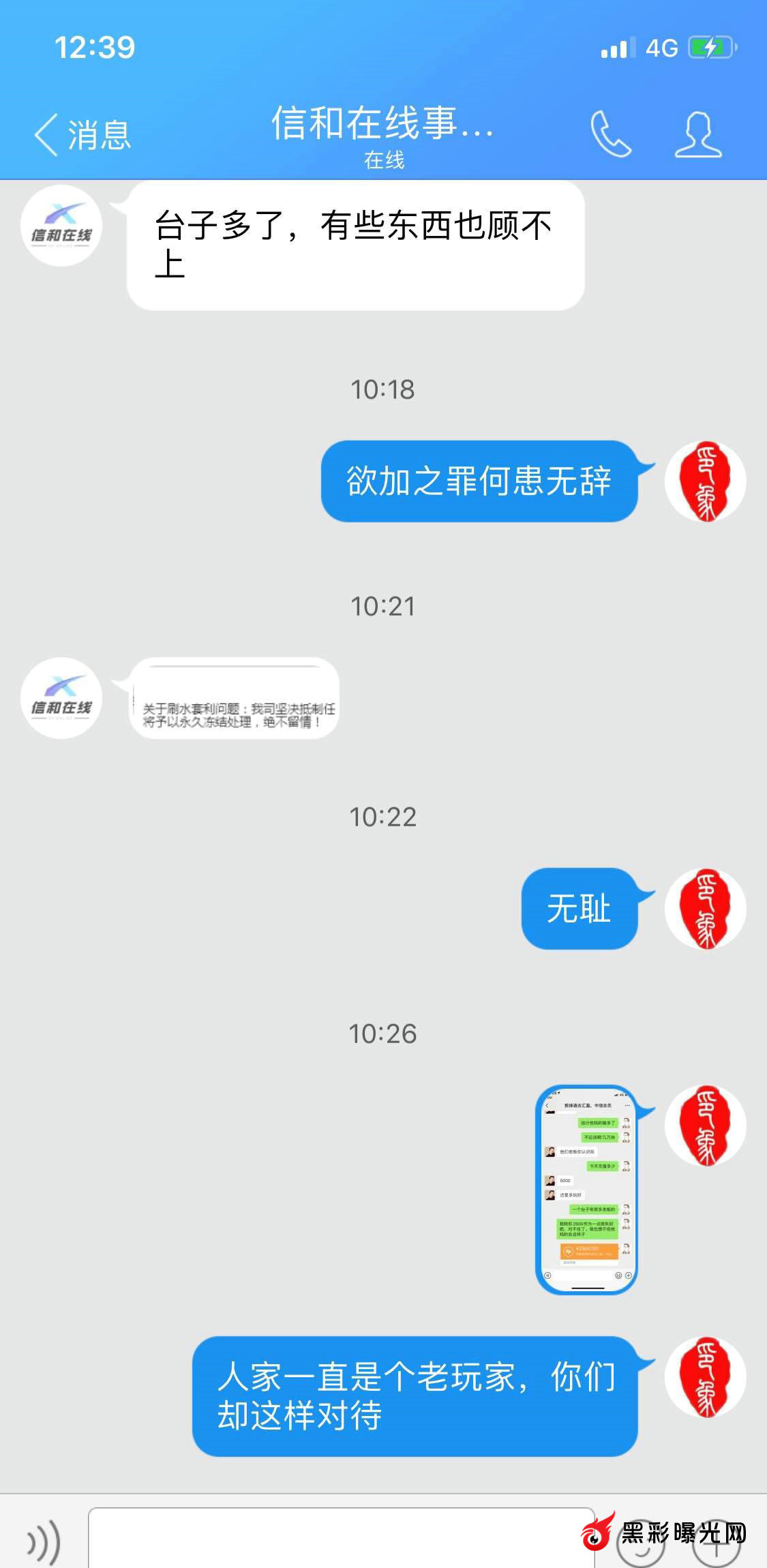Start a voice call with this contact

pyautogui.click(x=610, y=134)
